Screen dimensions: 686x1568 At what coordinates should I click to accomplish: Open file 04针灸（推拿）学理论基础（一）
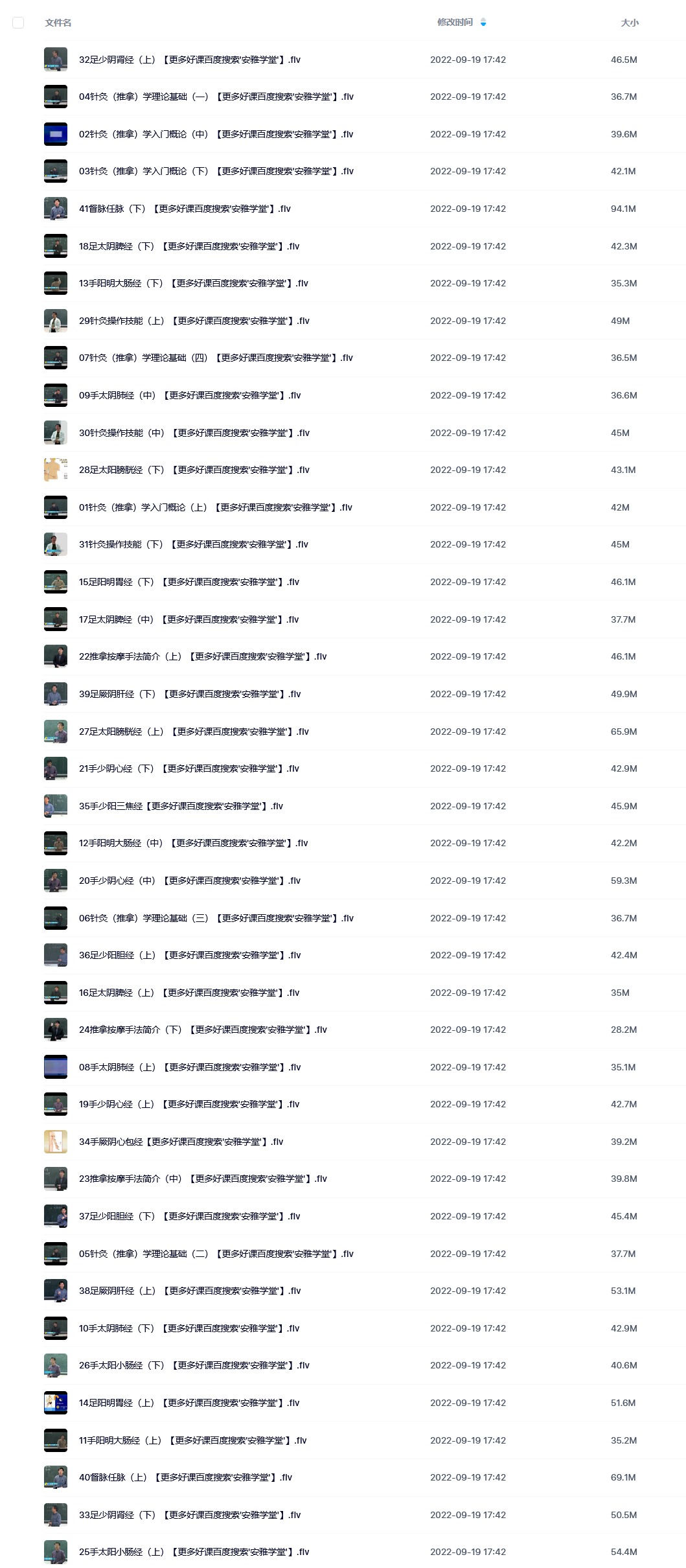pos(216,97)
